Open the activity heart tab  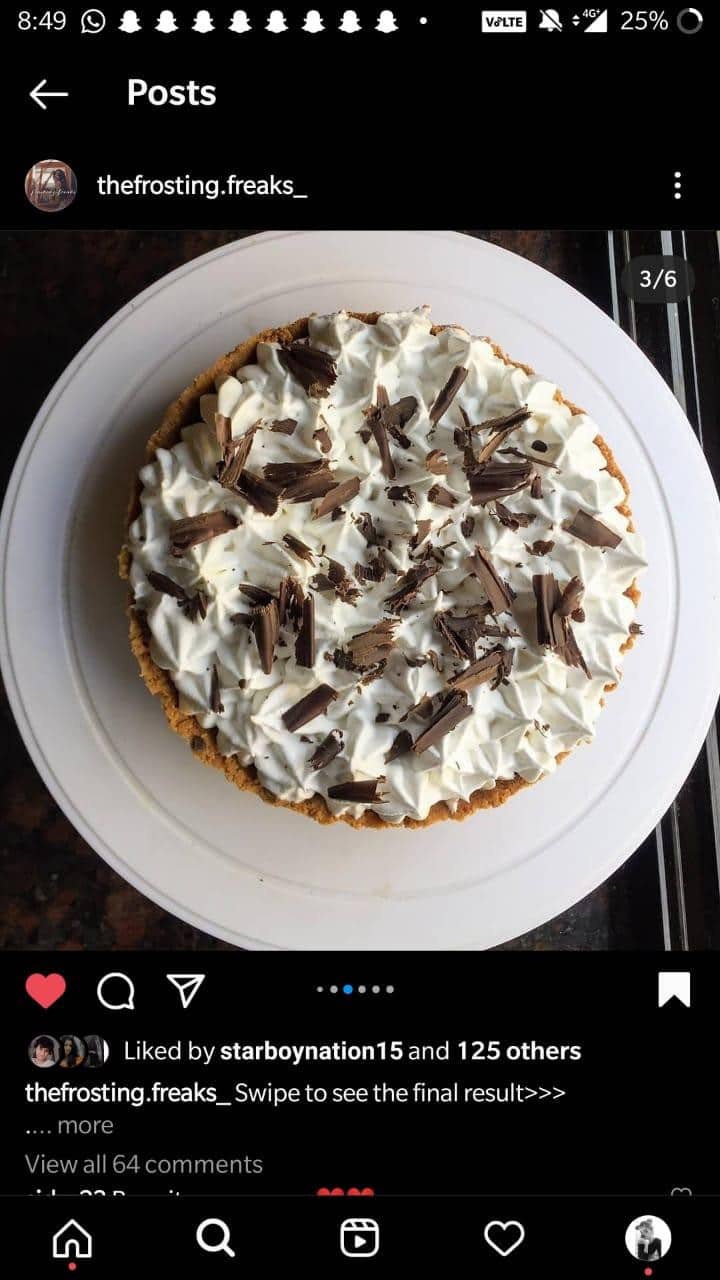pos(504,1238)
